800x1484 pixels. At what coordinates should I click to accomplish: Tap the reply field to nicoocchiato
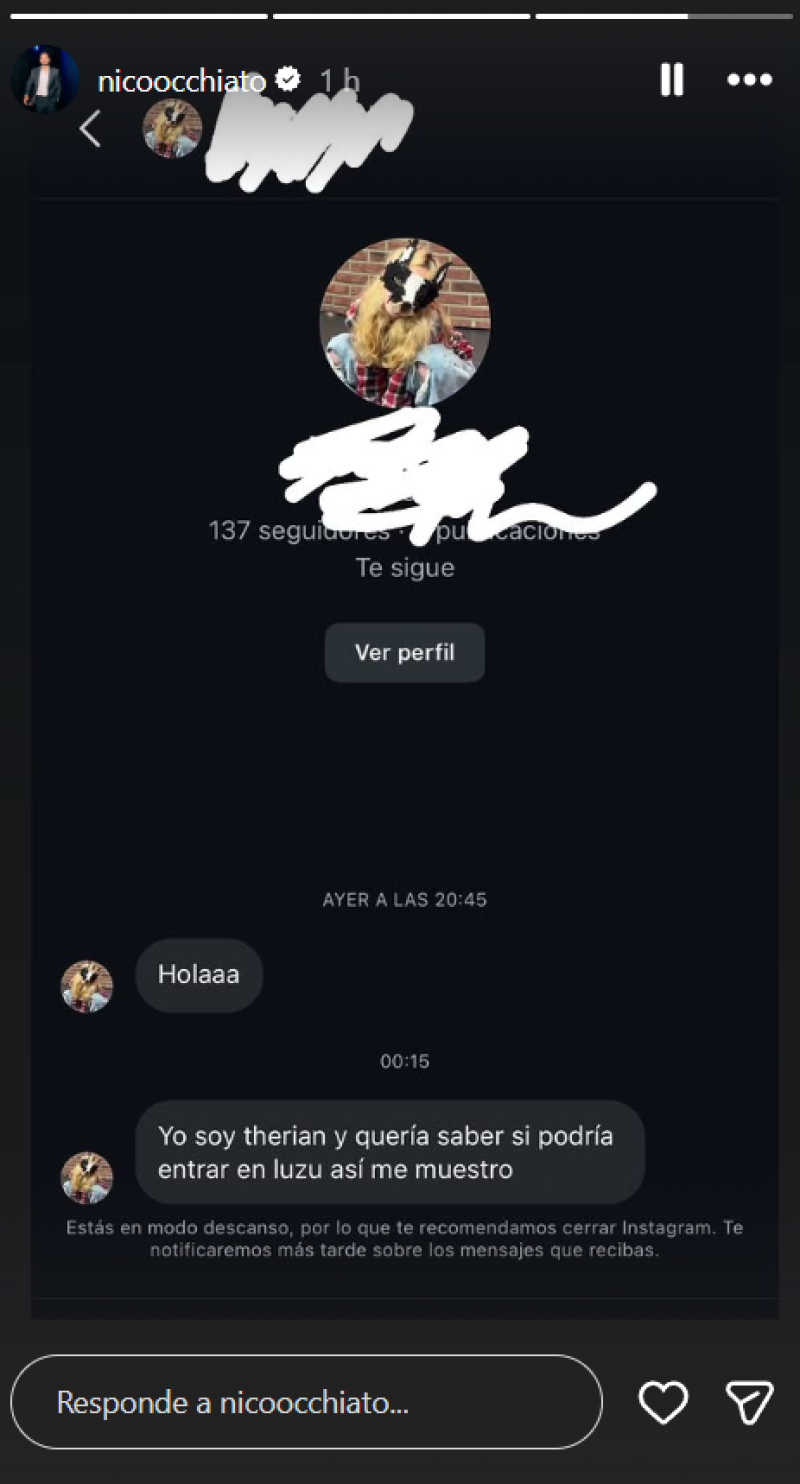coord(306,1402)
